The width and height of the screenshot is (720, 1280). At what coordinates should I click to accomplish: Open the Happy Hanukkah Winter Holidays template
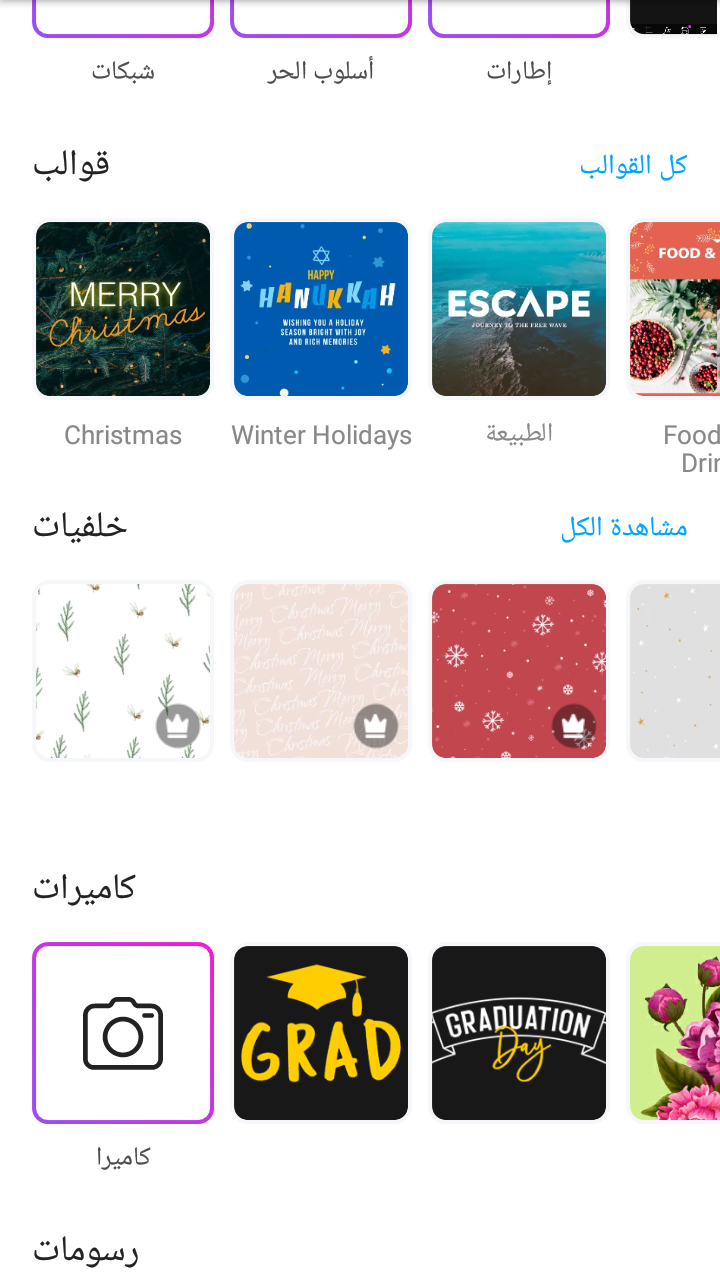[x=321, y=309]
